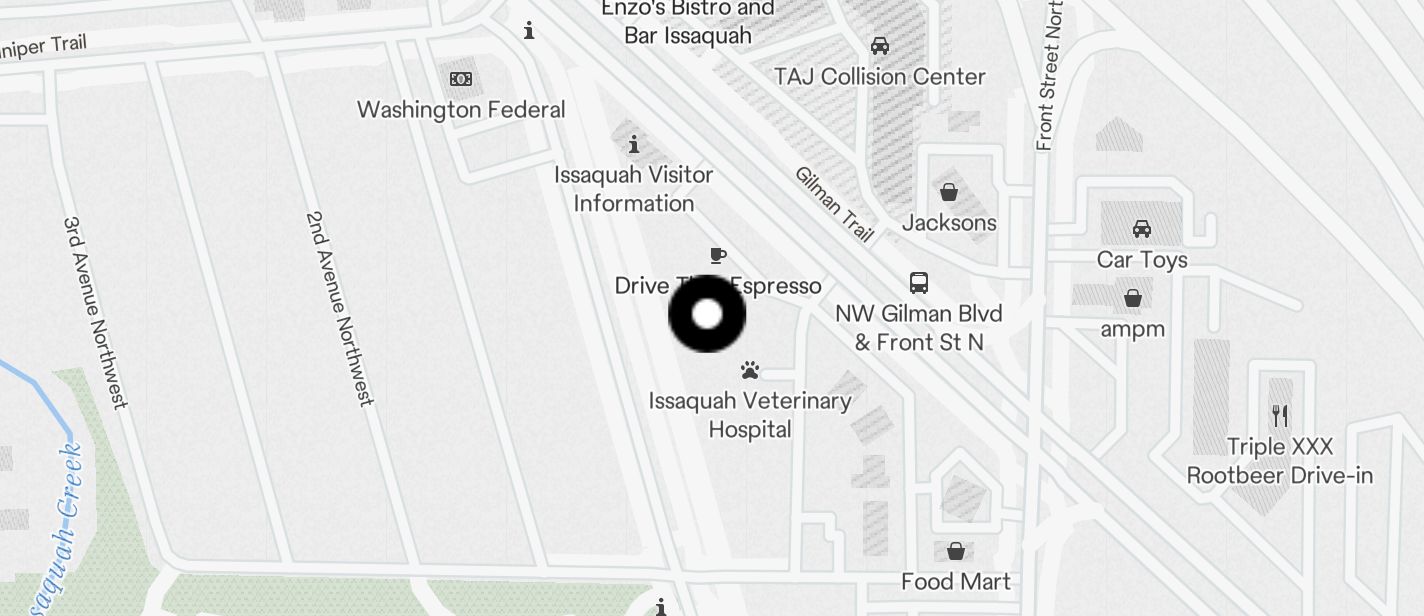Tap the Food Mart marker
1424x616 pixels.
pyautogui.click(x=955, y=551)
